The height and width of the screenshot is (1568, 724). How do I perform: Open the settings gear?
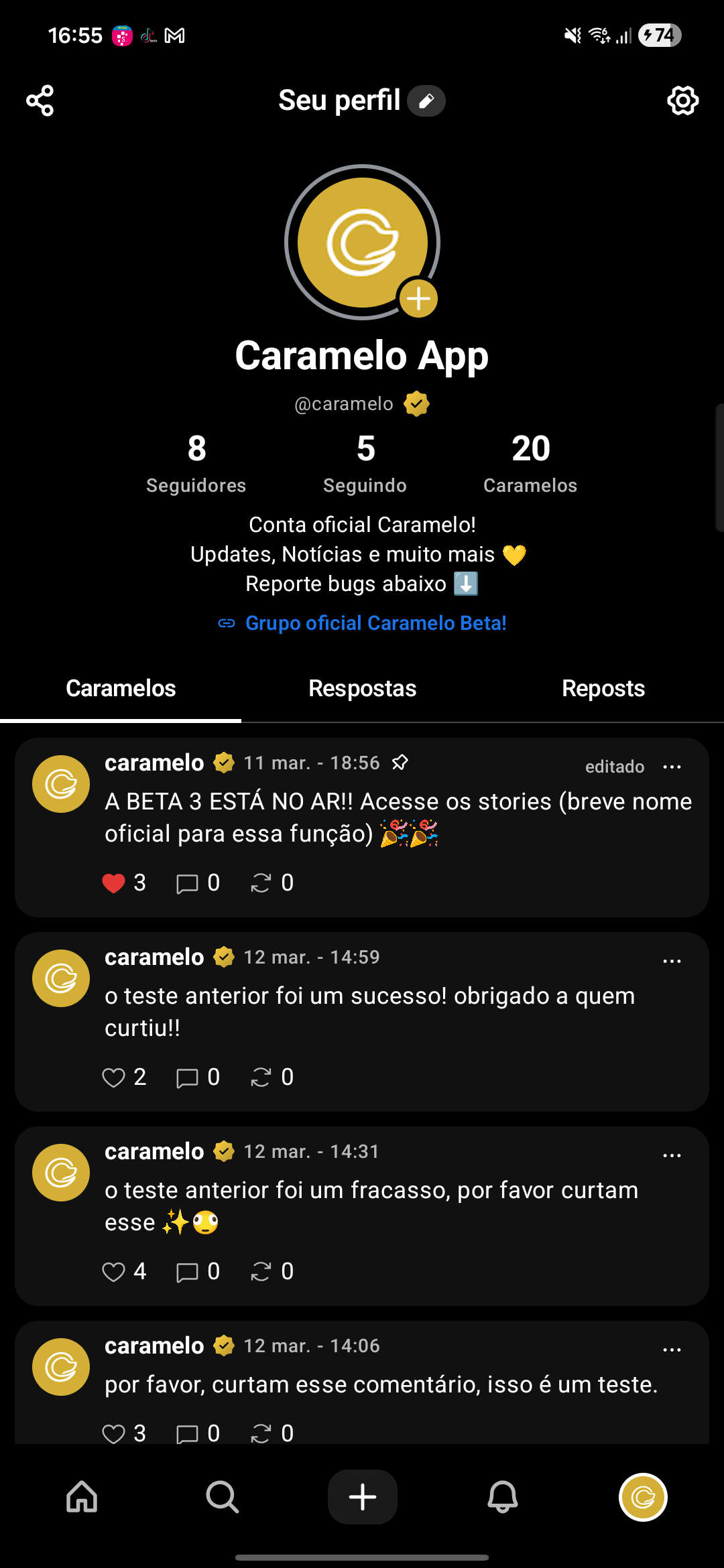coord(682,101)
